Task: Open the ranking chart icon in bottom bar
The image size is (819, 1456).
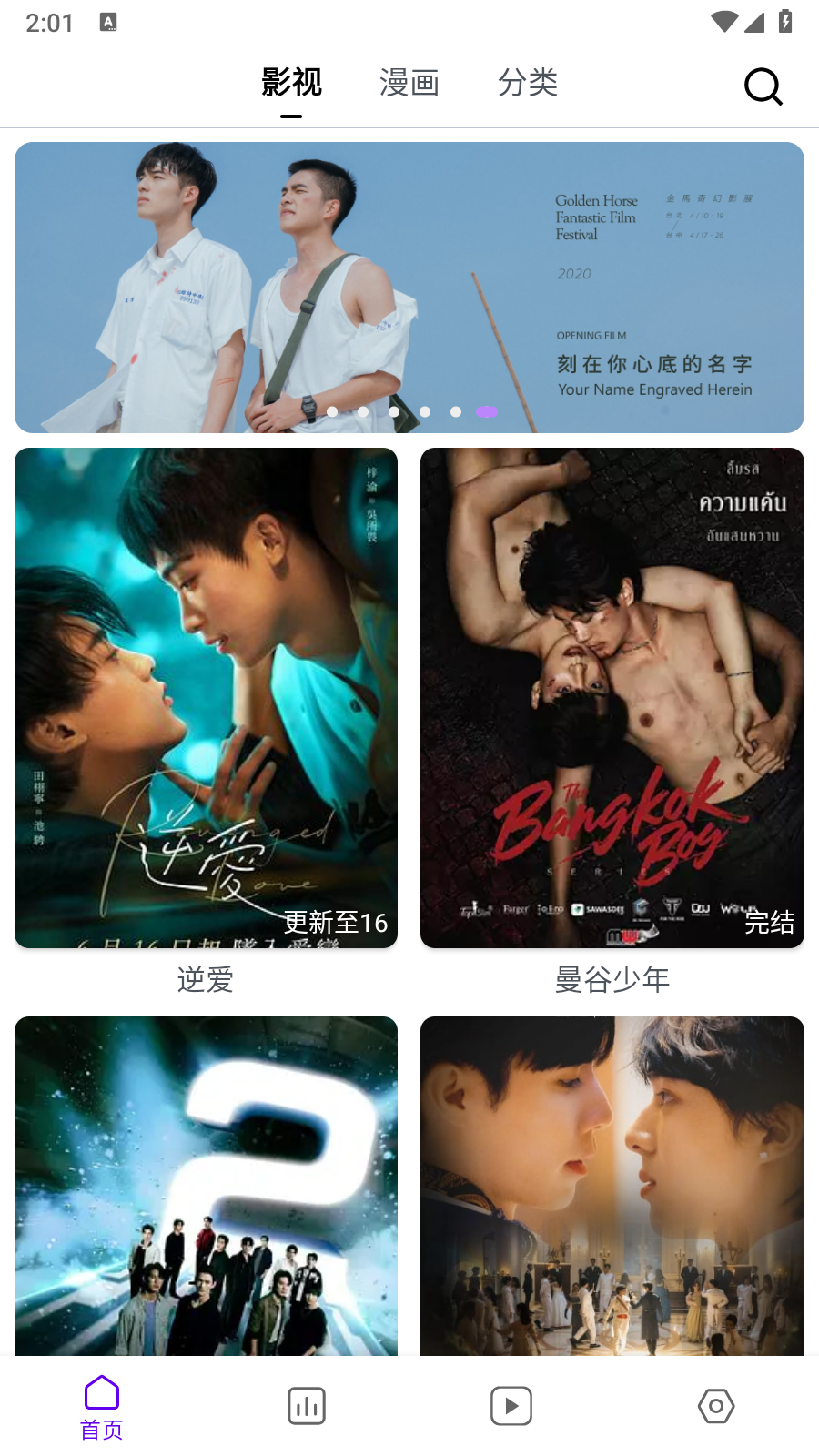Action: pos(306,1404)
